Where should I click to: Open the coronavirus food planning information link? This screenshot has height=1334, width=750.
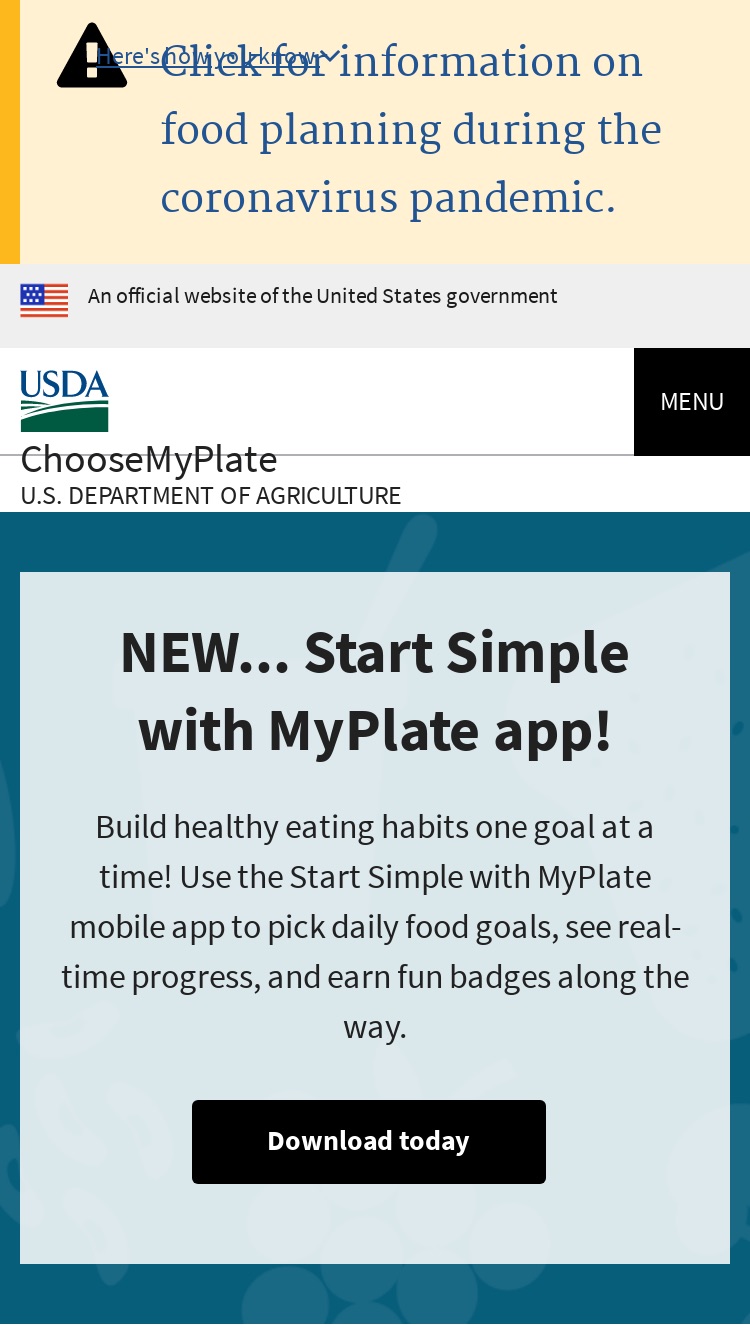(x=411, y=130)
